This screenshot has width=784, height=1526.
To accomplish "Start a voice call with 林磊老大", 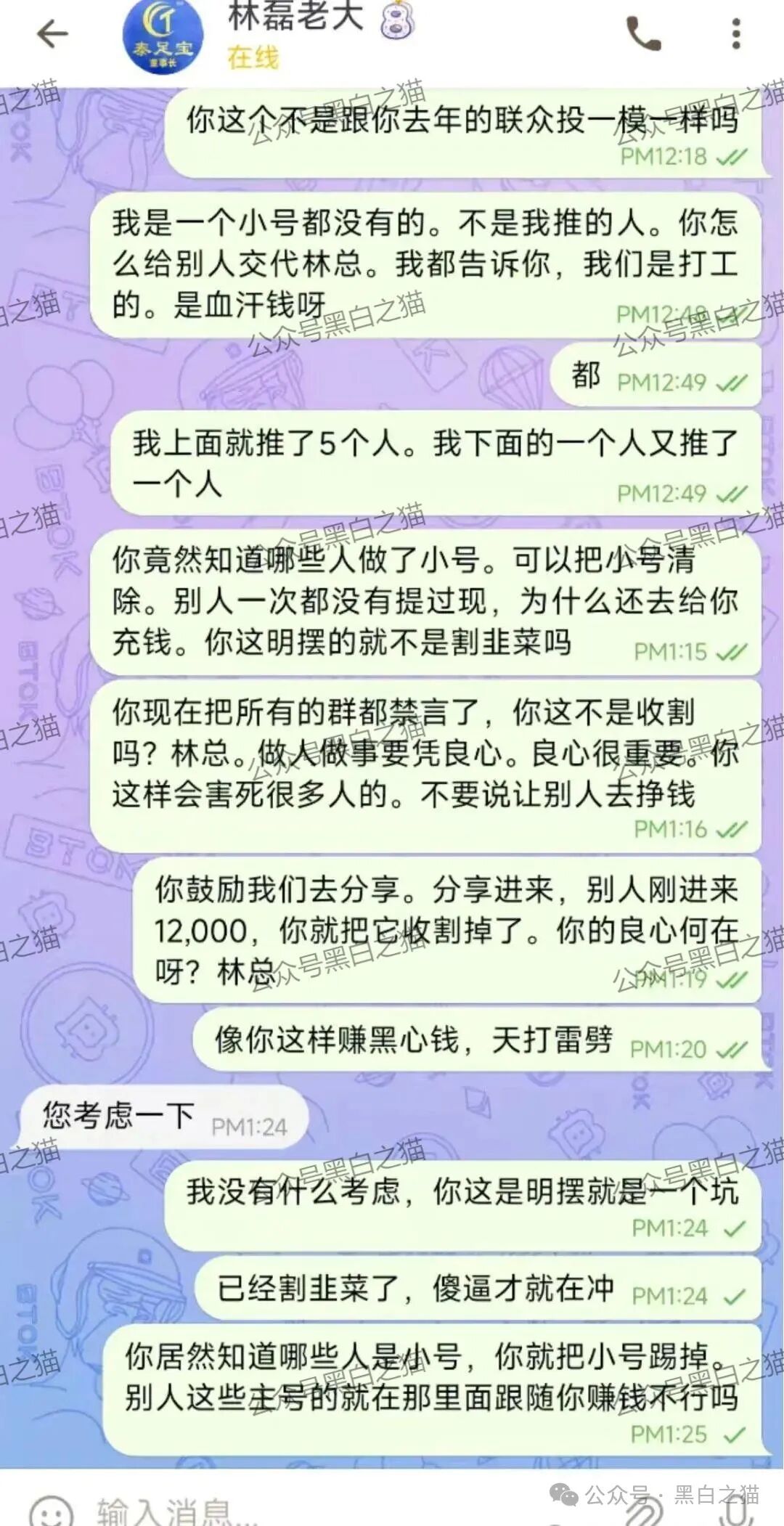I will click(x=644, y=33).
